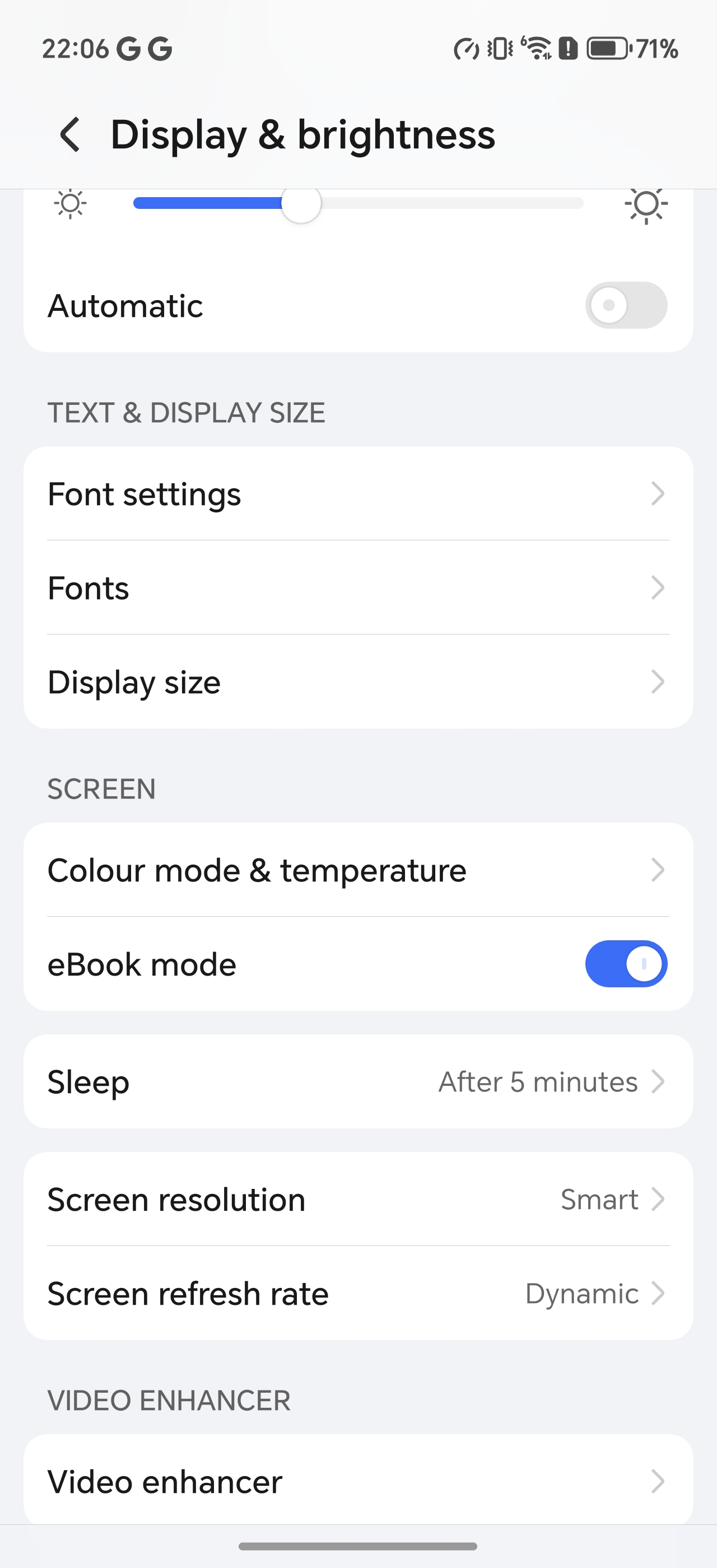Open Screen refresh rate settings
The image size is (717, 1568).
point(358,1293)
